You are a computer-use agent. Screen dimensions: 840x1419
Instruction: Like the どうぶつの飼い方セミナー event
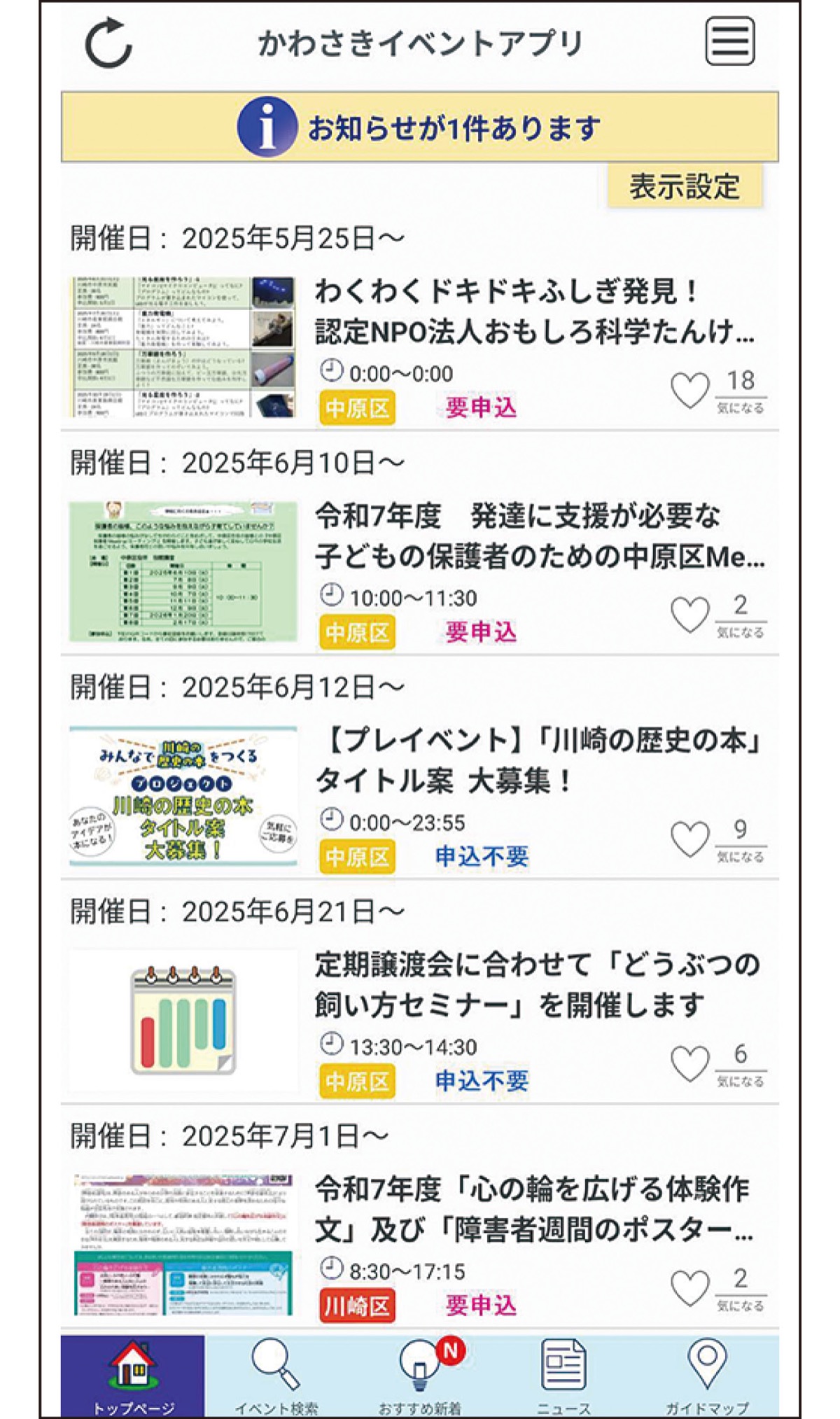point(690,1063)
